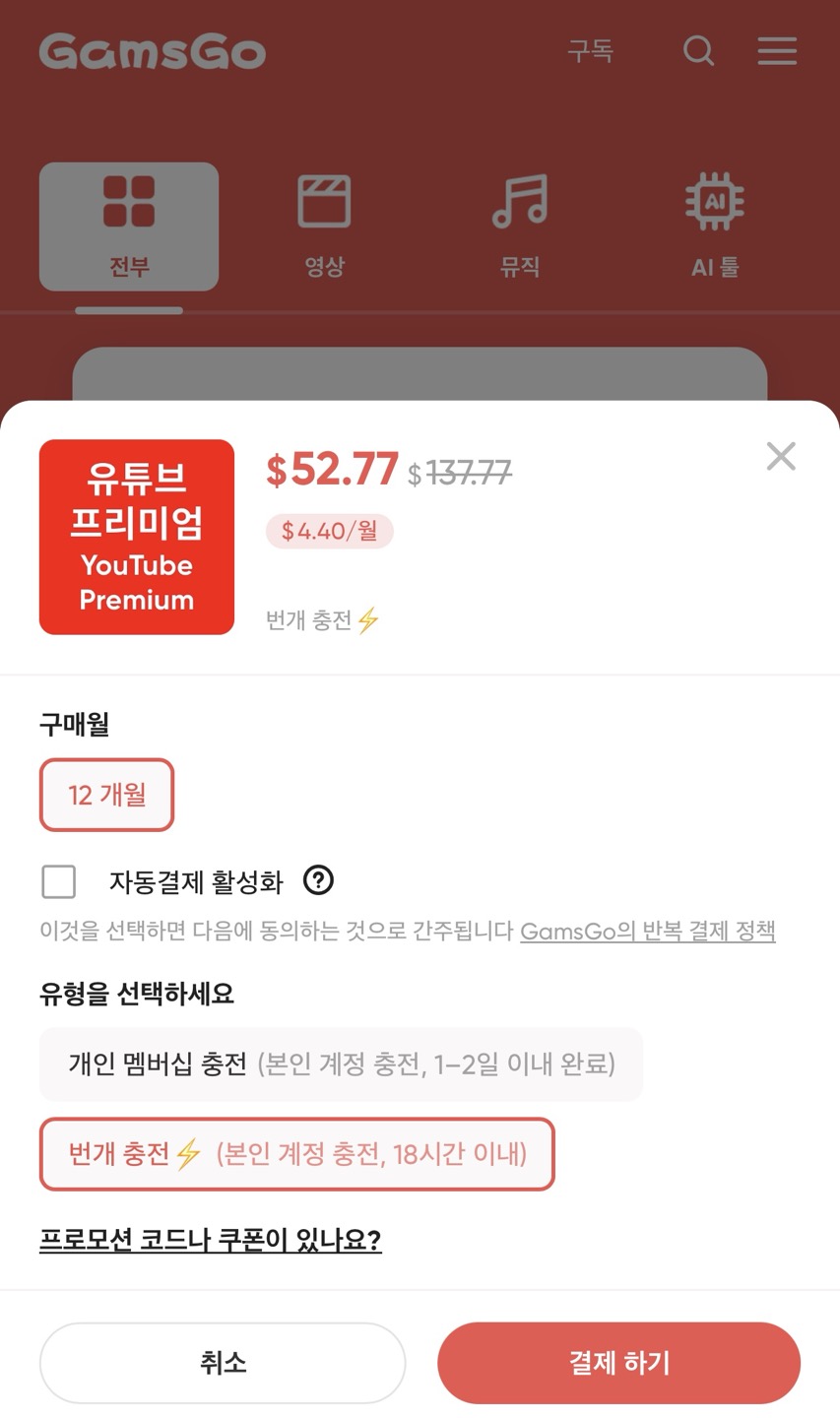
Task: Open the AI 툴 category icon
Action: click(x=715, y=200)
